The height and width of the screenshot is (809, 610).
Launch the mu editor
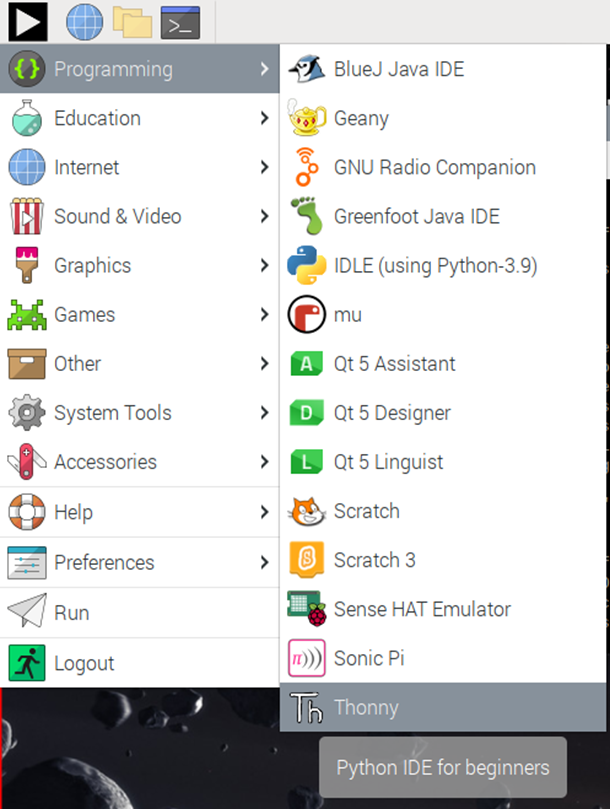click(x=348, y=314)
